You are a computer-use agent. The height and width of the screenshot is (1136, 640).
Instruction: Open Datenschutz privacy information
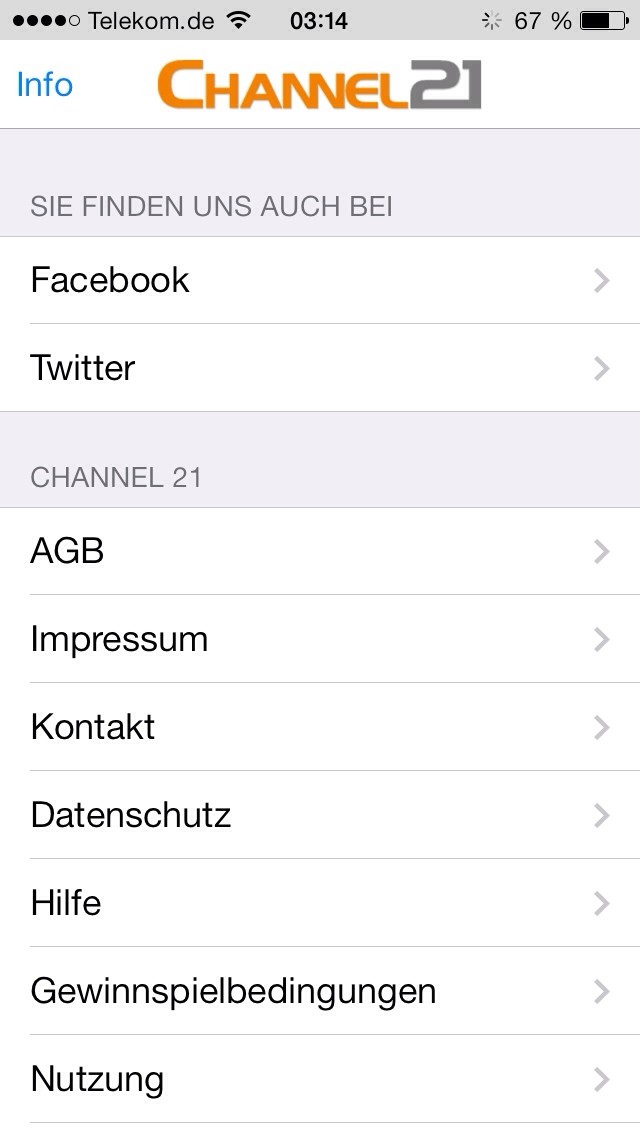pos(320,815)
